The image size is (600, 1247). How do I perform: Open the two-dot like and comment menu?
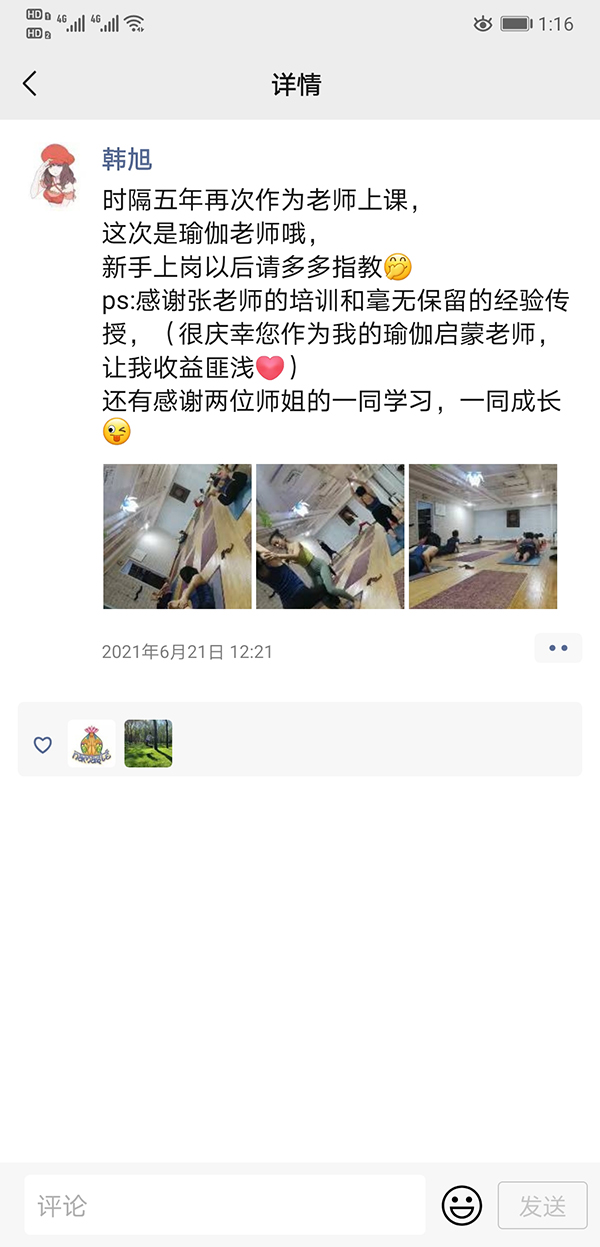[x=558, y=648]
